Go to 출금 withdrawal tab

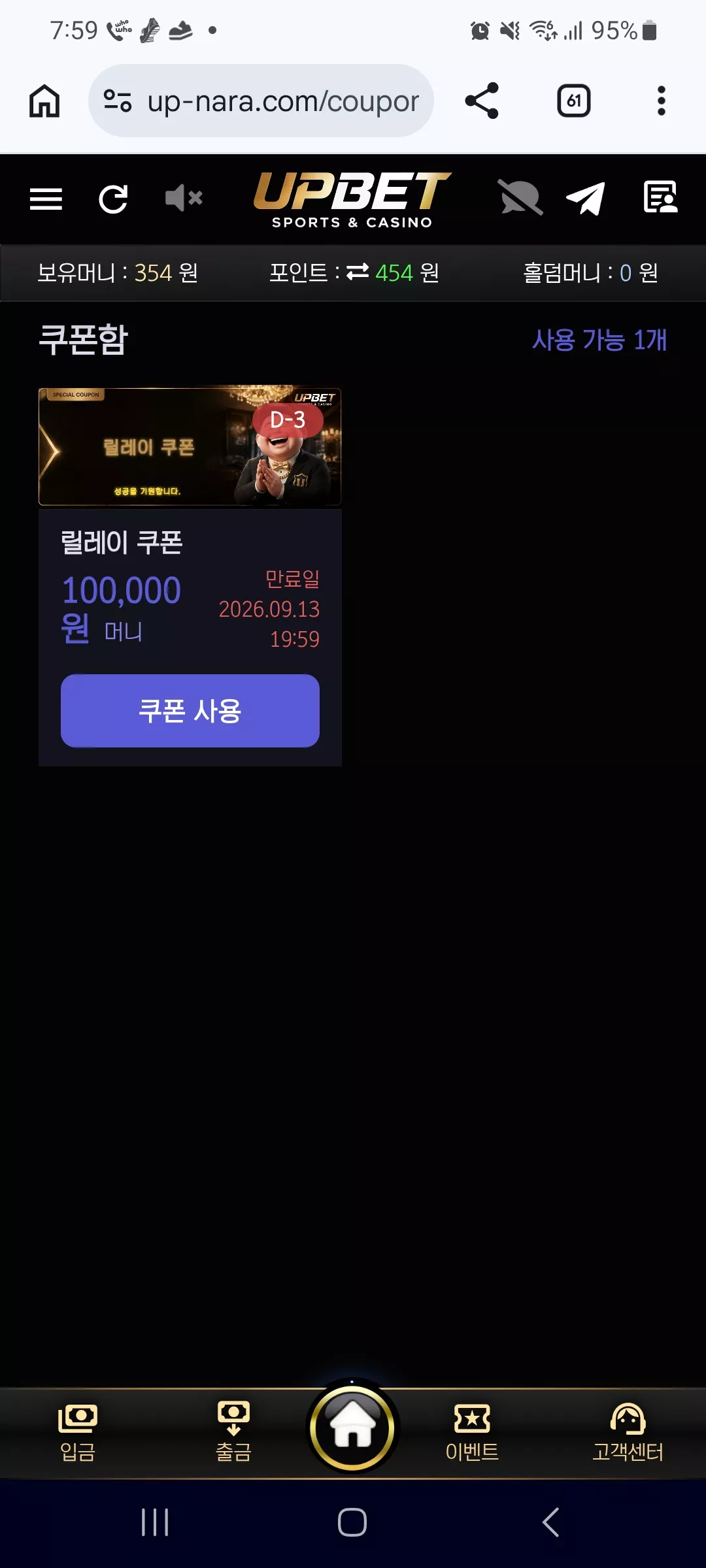tap(233, 1433)
